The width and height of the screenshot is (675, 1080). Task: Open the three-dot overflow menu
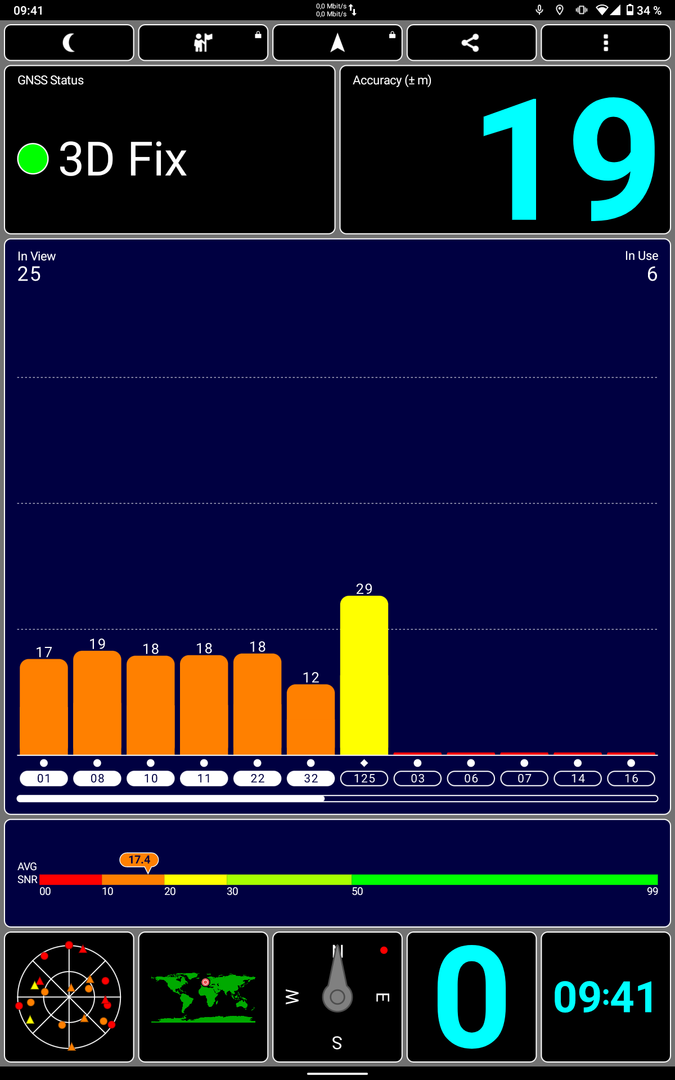coord(605,43)
